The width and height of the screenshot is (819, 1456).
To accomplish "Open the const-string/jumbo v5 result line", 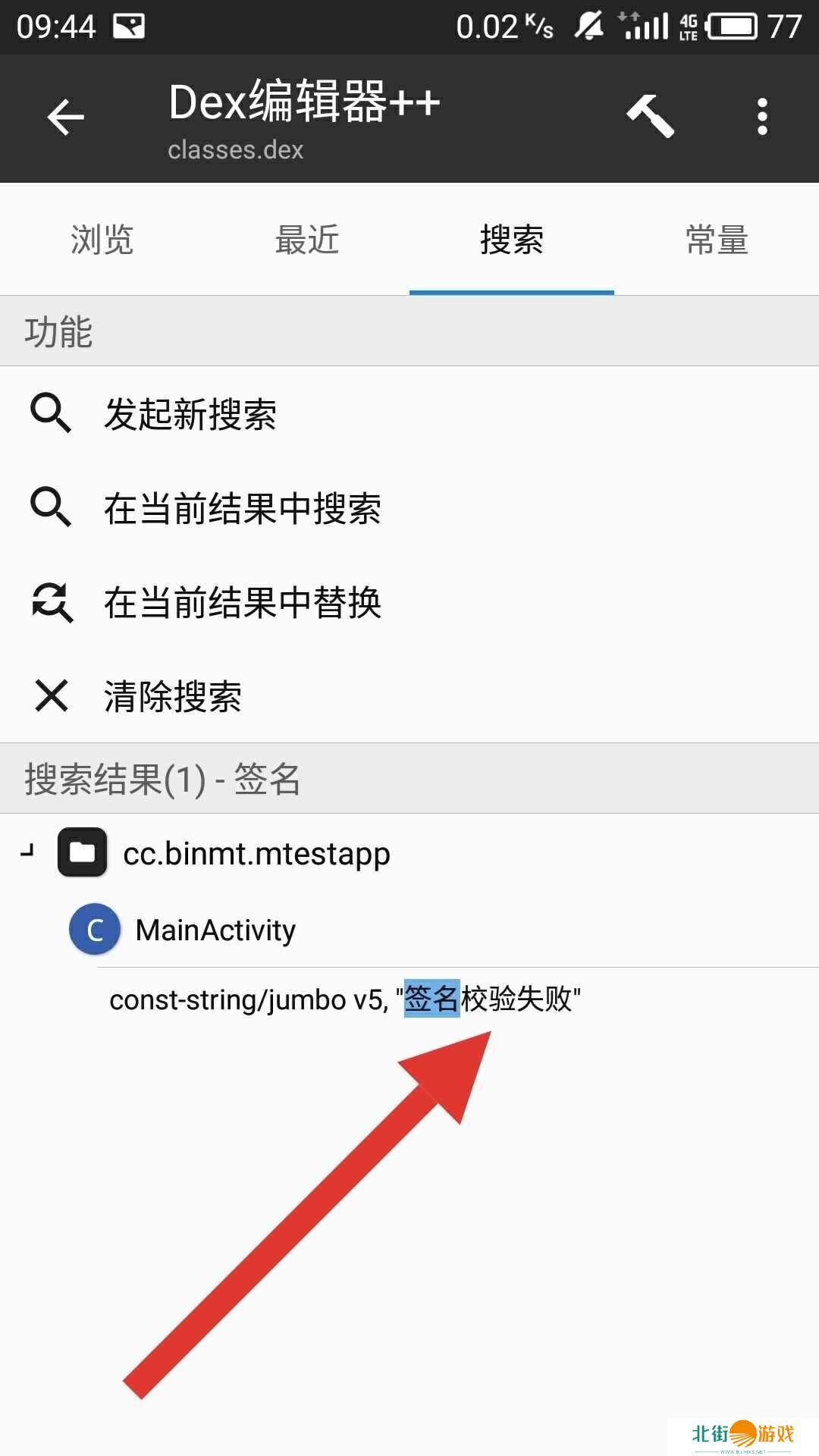I will (345, 999).
